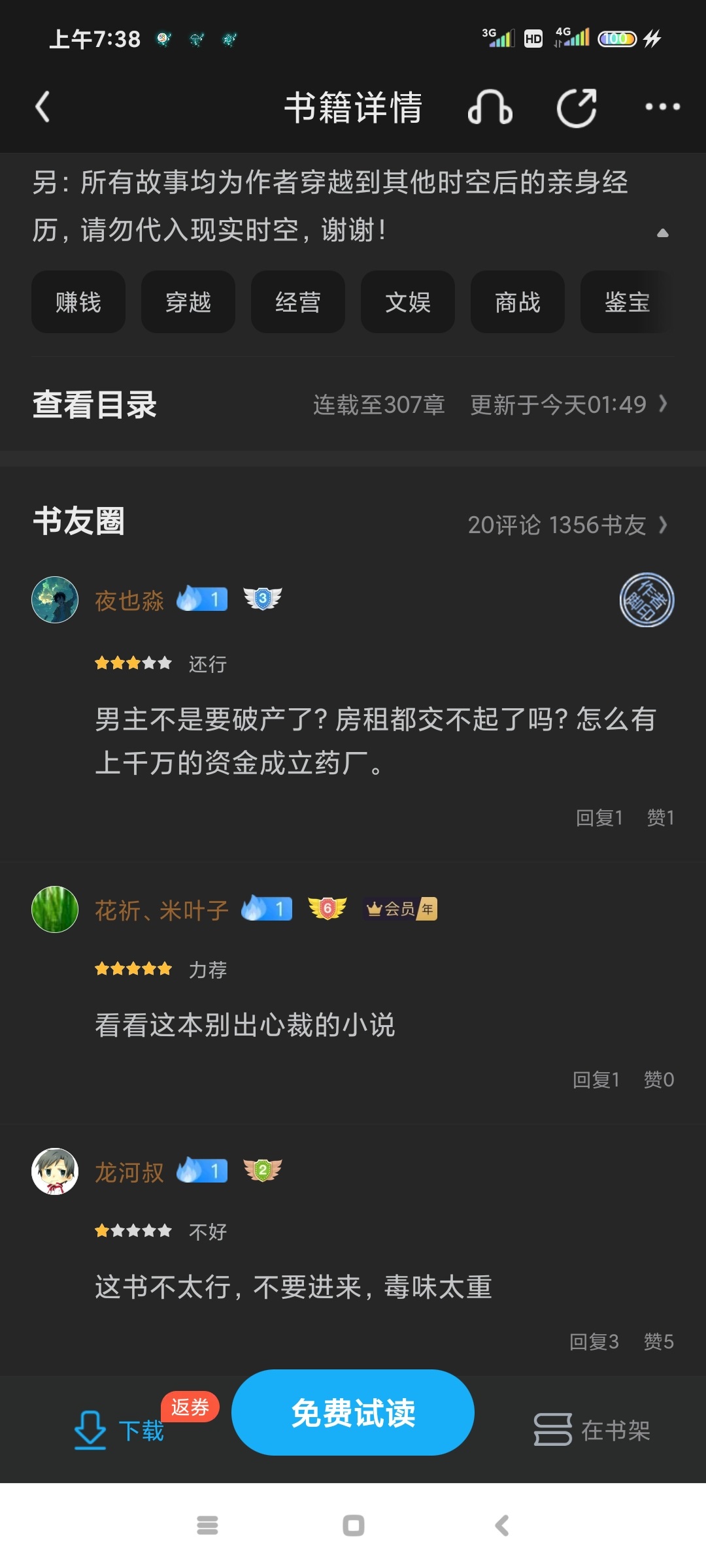The width and height of the screenshot is (706, 1568).
Task: Select the 商战 tag
Action: (518, 302)
